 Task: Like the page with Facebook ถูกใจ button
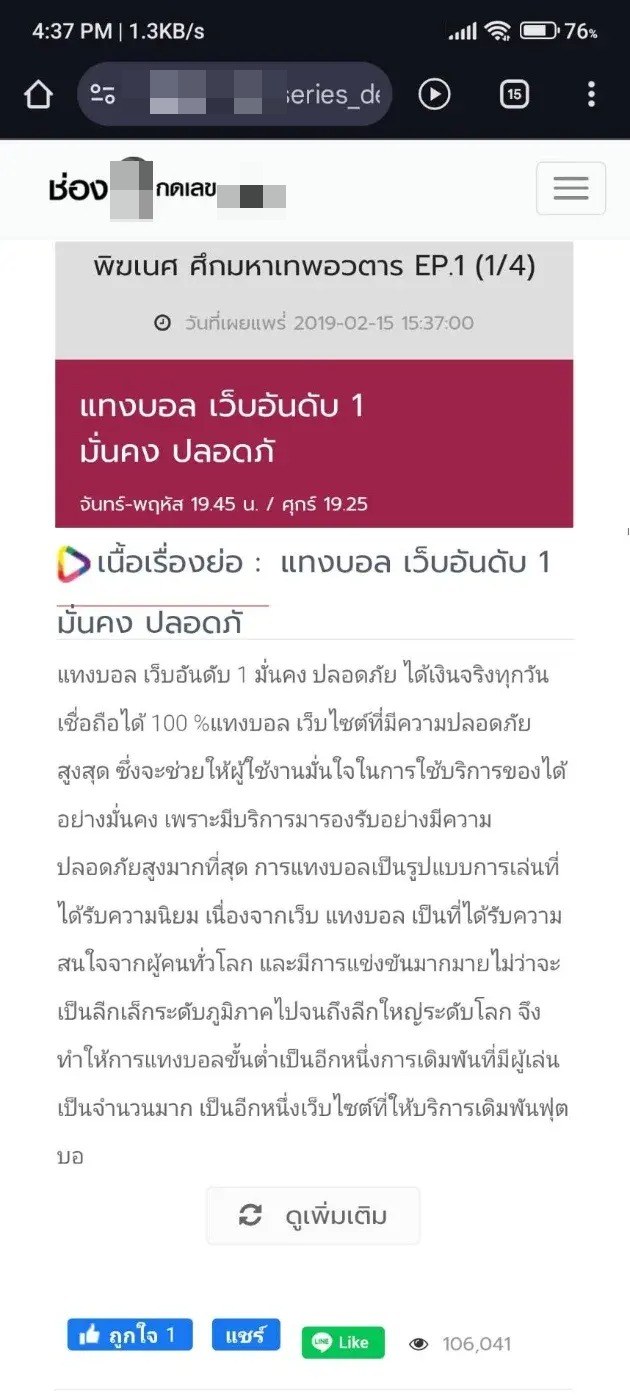point(129,1335)
